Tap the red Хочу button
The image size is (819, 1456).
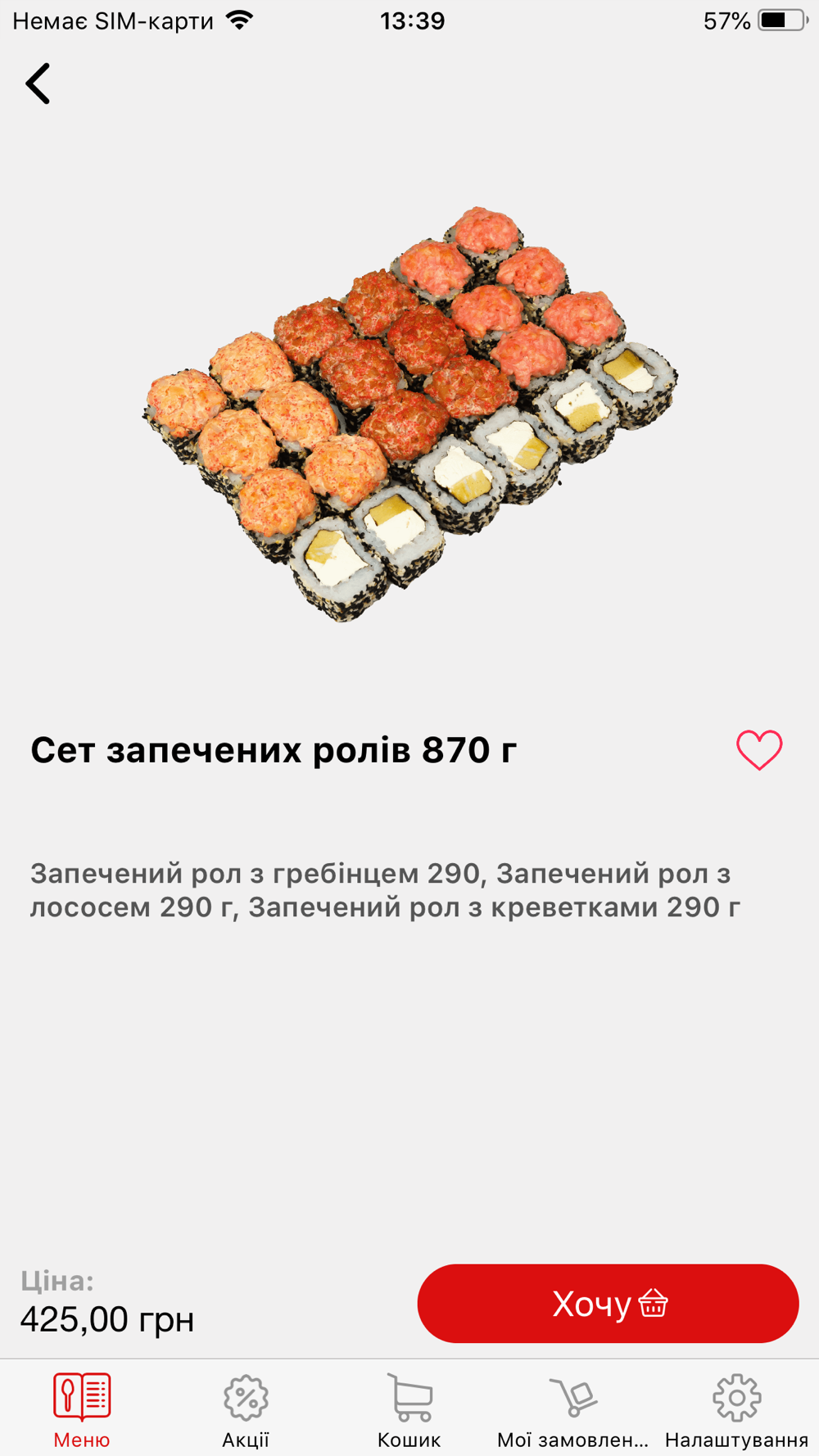(x=608, y=1303)
